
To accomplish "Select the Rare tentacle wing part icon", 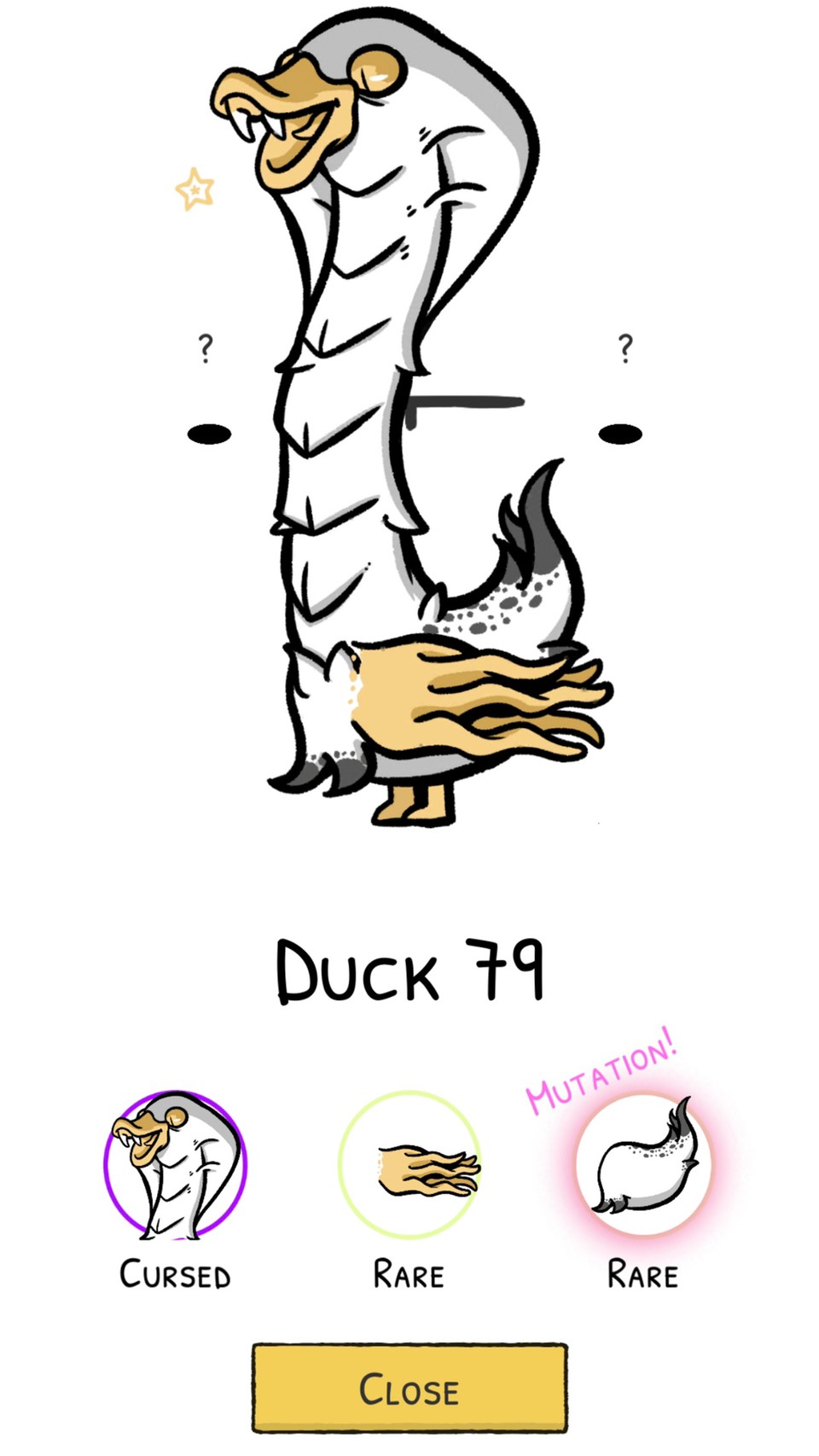I will [409, 1165].
